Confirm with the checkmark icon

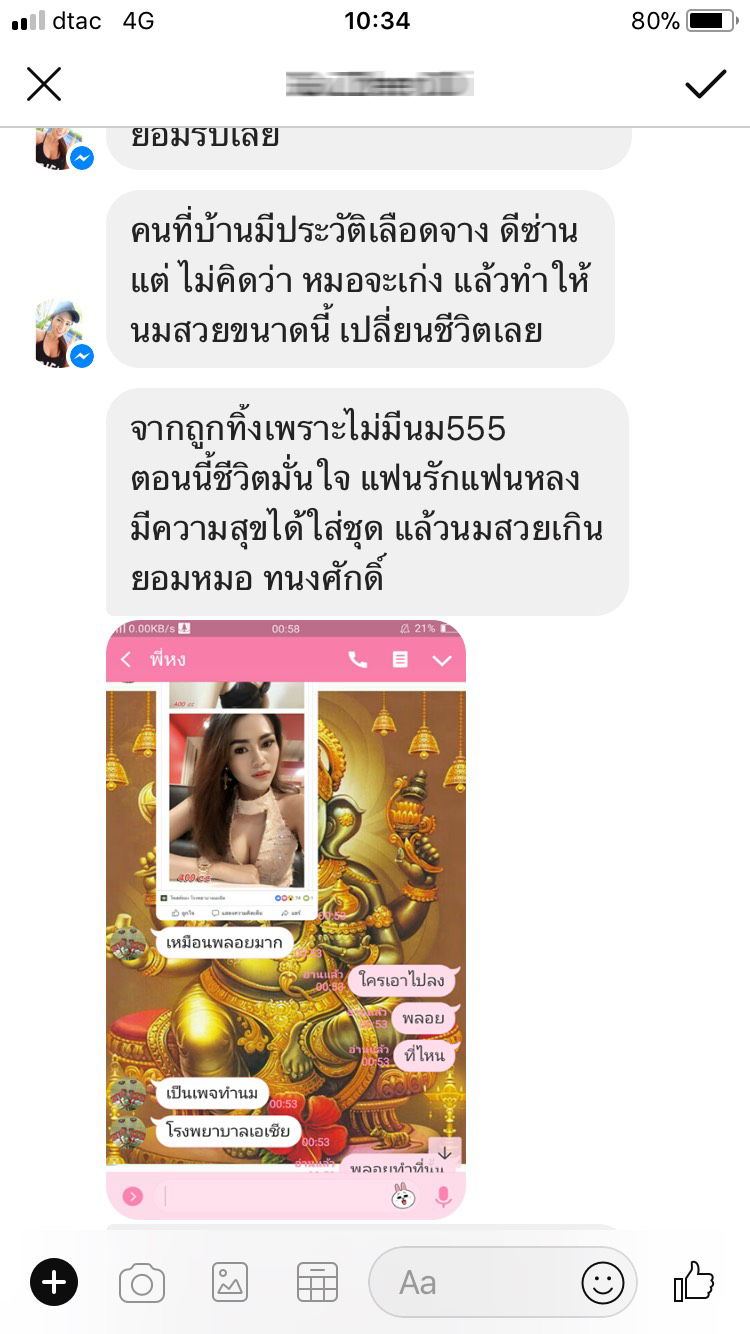[x=705, y=85]
